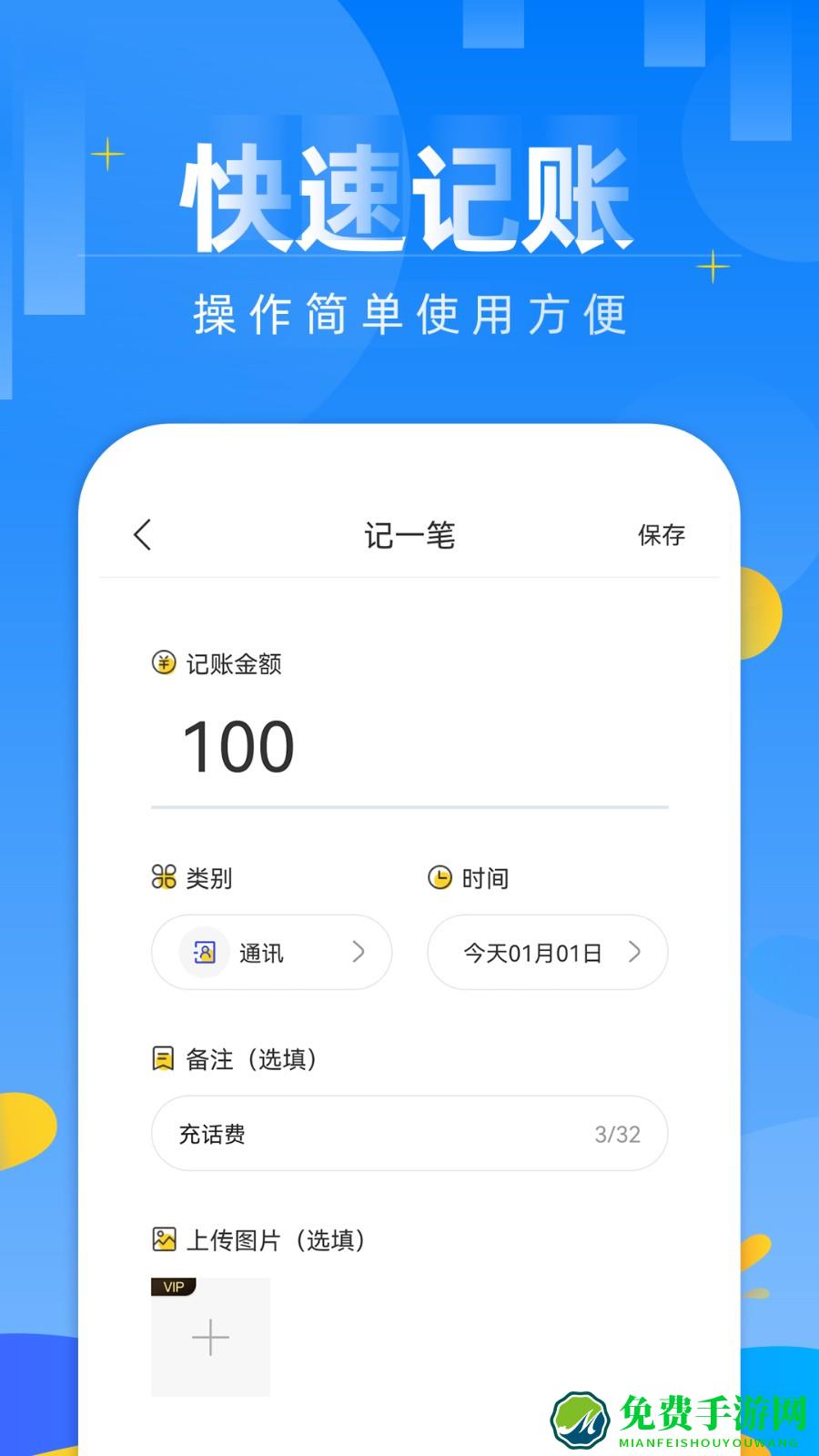Tap the plus tile to upload an image
The height and width of the screenshot is (1456, 819).
click(210, 1336)
